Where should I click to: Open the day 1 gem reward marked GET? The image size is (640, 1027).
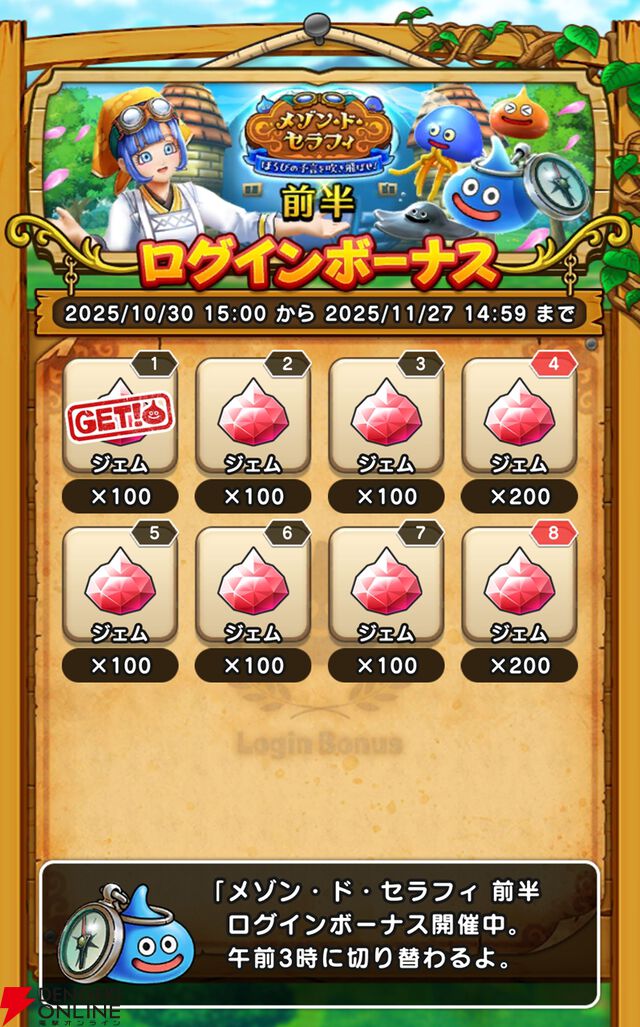click(120, 415)
